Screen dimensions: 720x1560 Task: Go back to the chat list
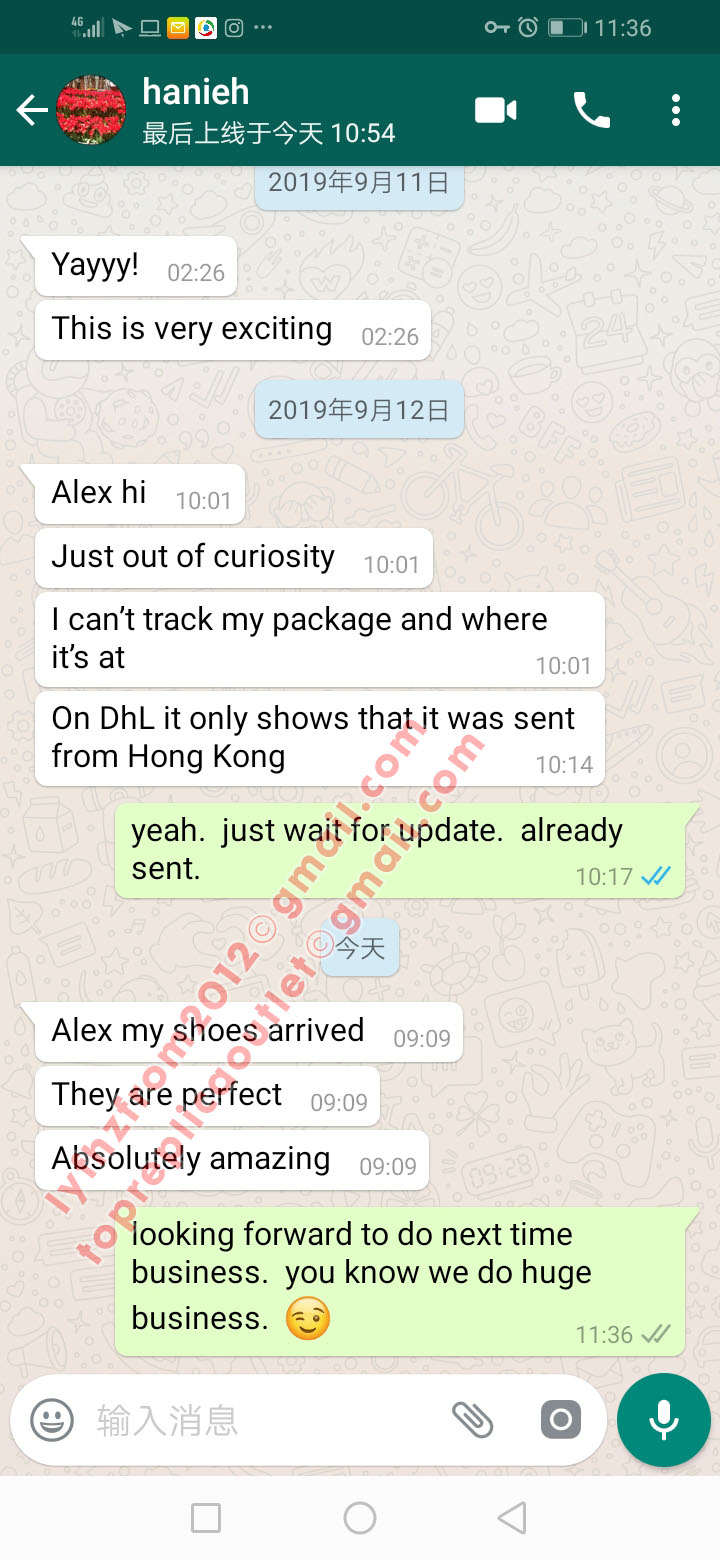tap(32, 111)
